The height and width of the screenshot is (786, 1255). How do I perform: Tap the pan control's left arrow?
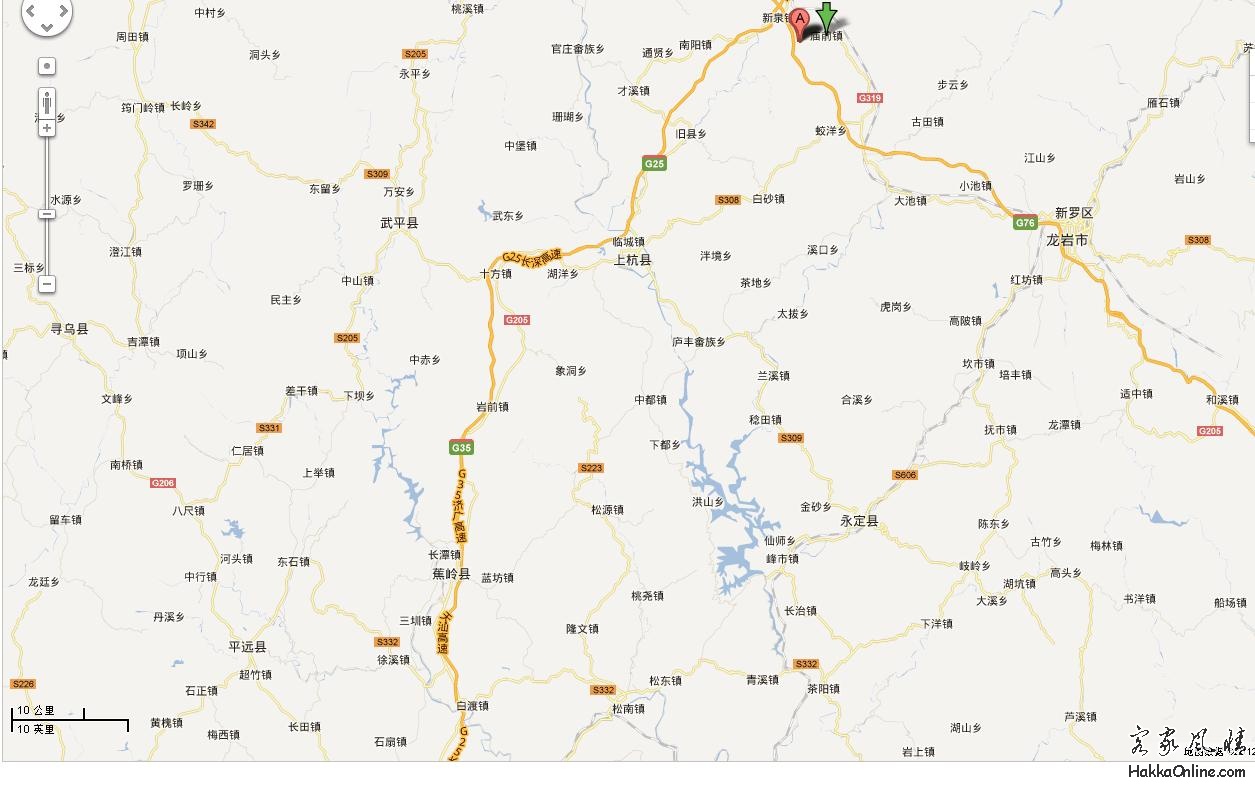point(31,13)
